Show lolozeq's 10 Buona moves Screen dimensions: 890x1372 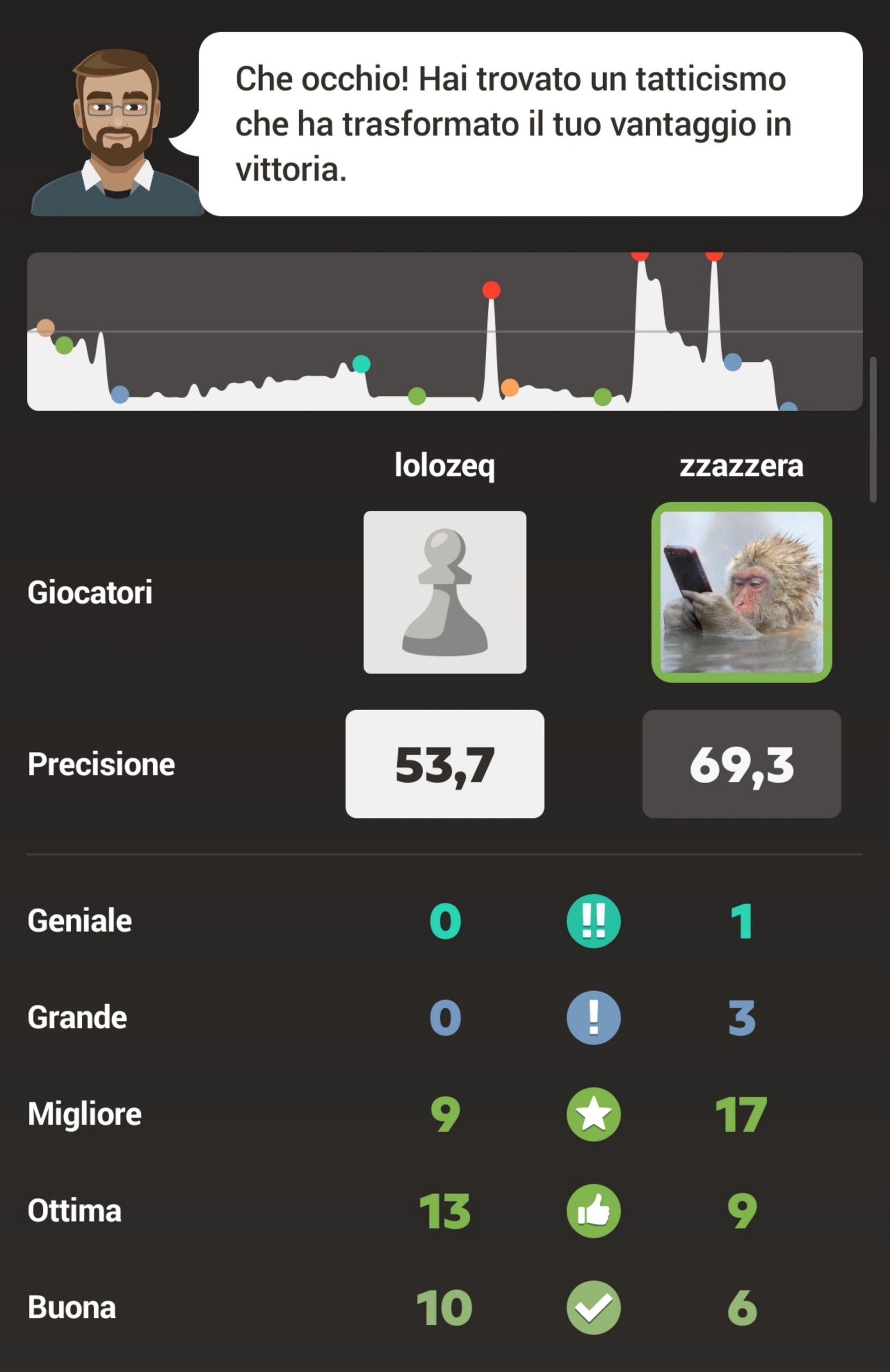(444, 1309)
